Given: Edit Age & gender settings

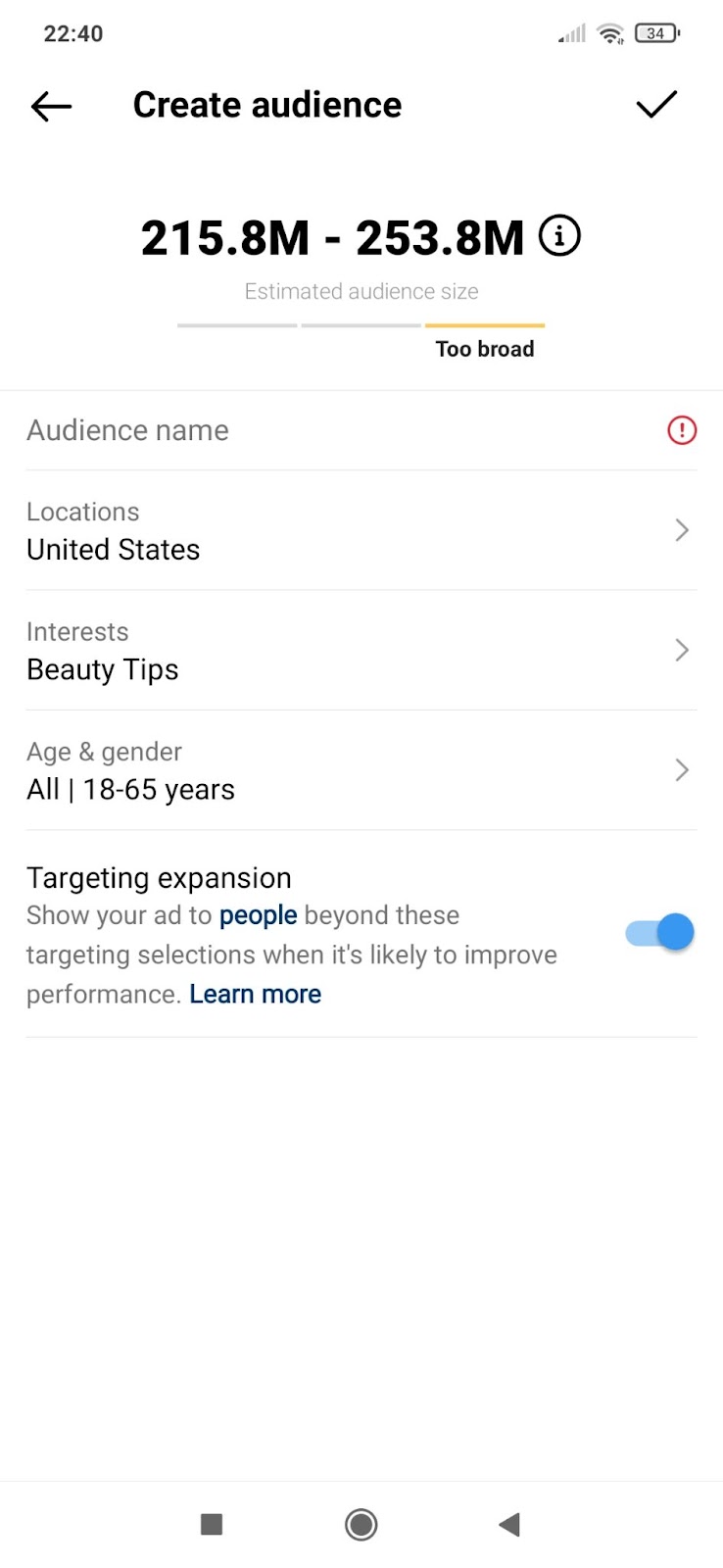Looking at the screenshot, I should (x=361, y=770).
